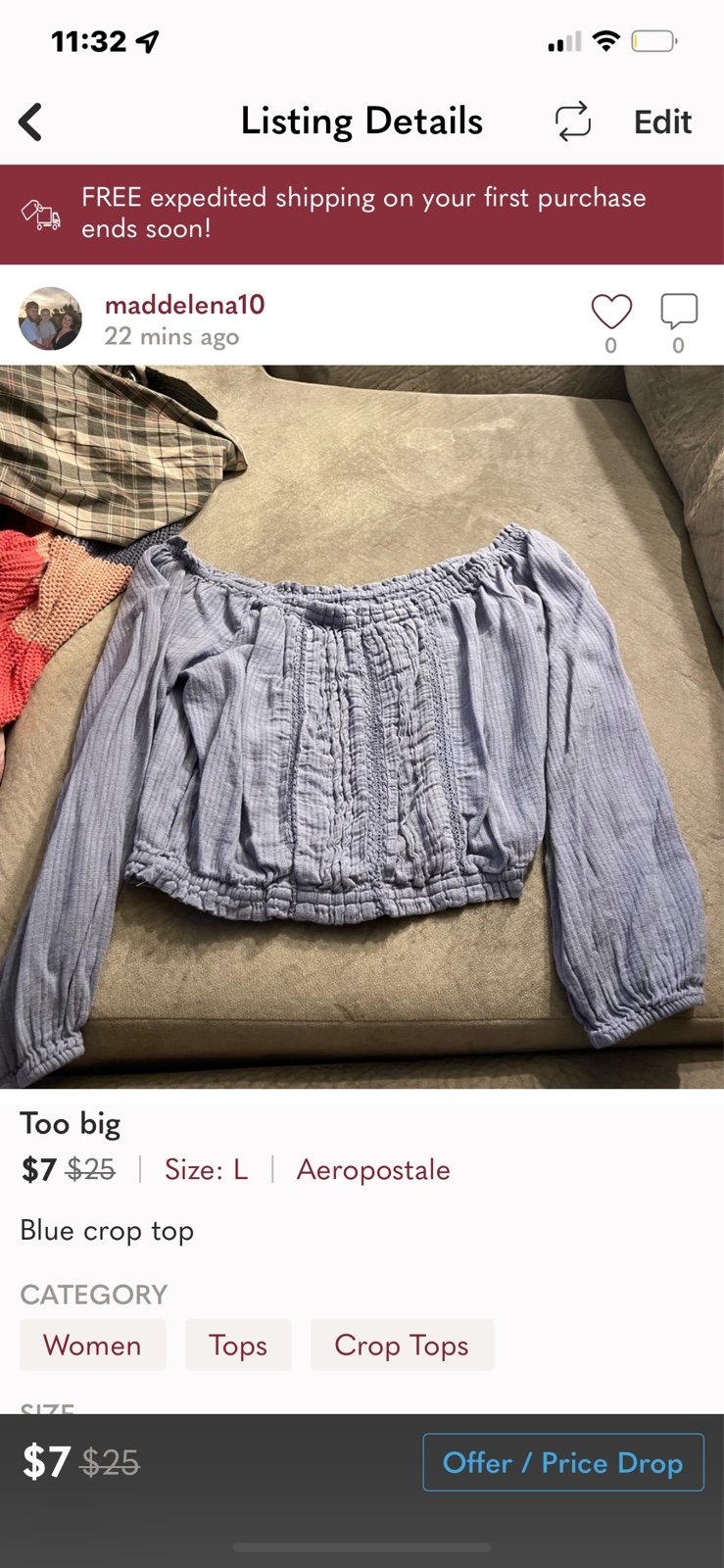Edit this listing

click(x=662, y=122)
